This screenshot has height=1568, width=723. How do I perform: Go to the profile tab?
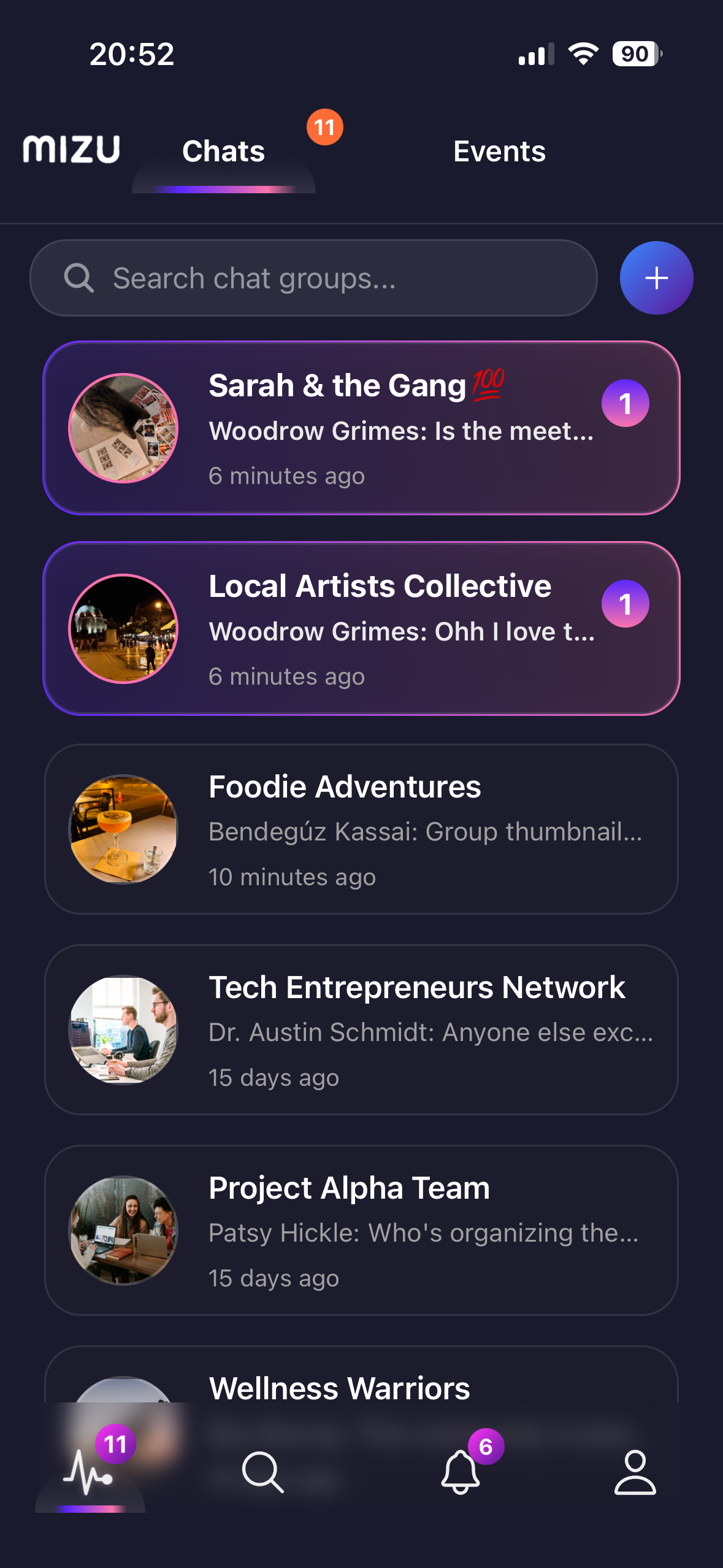click(x=635, y=1472)
